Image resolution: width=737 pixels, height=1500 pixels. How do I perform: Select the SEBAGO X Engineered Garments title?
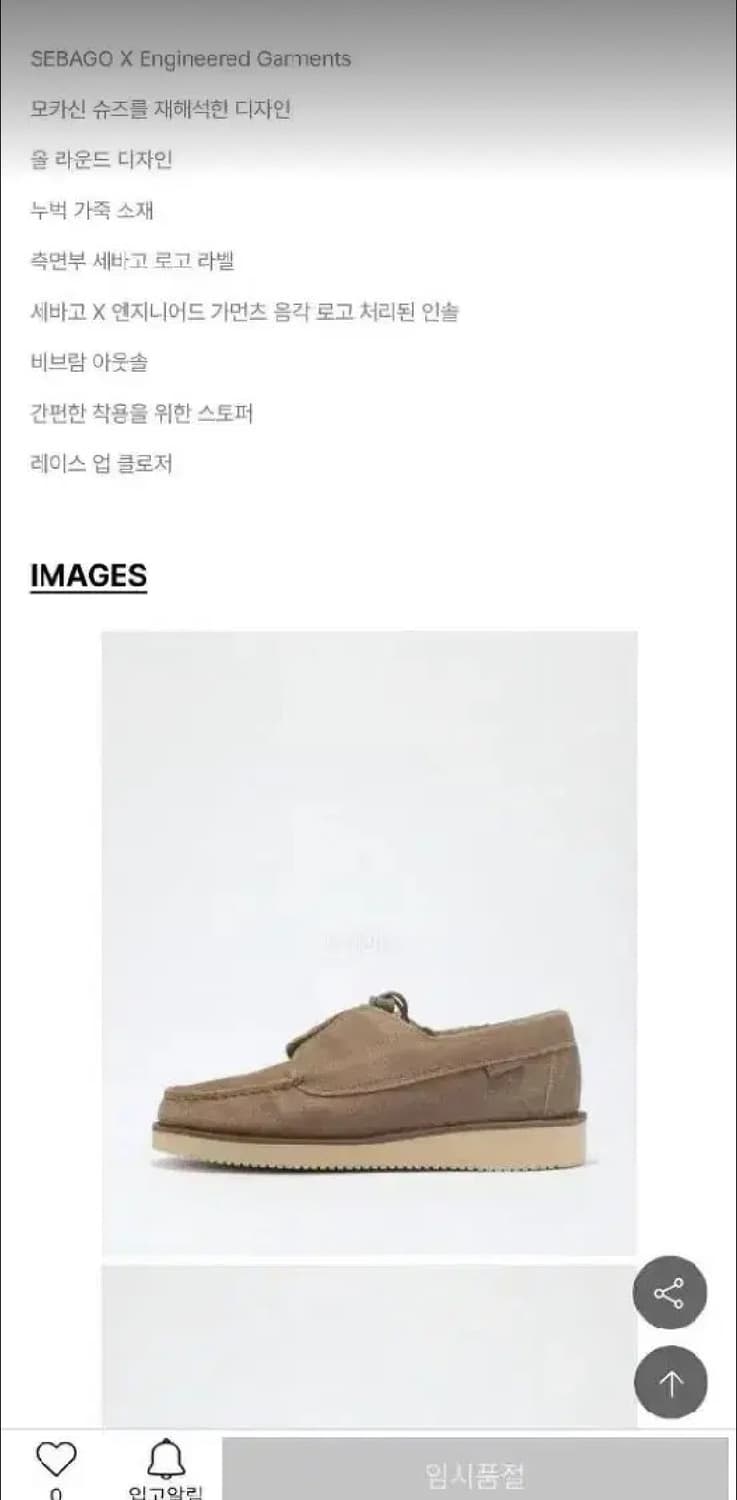click(x=190, y=58)
